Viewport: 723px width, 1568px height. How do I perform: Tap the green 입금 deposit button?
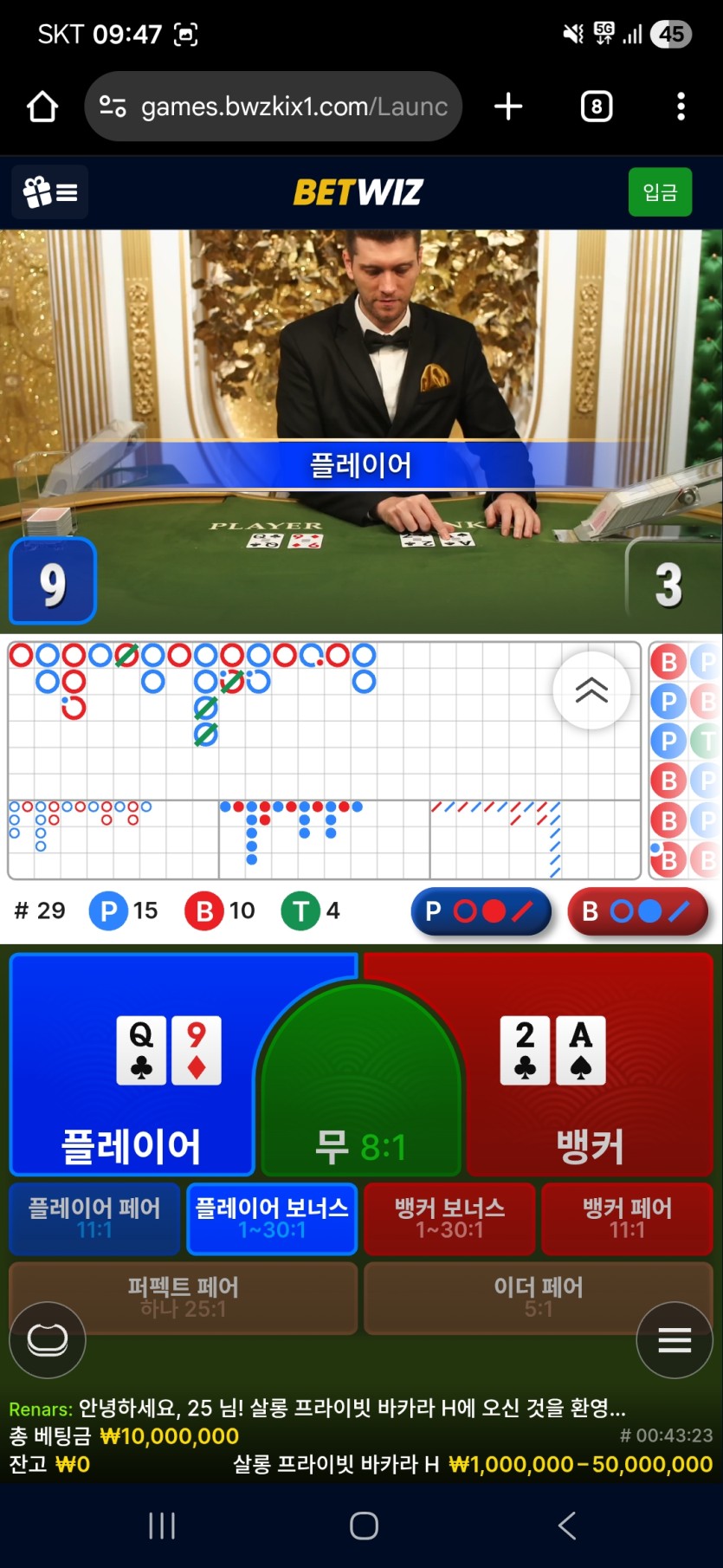660,191
